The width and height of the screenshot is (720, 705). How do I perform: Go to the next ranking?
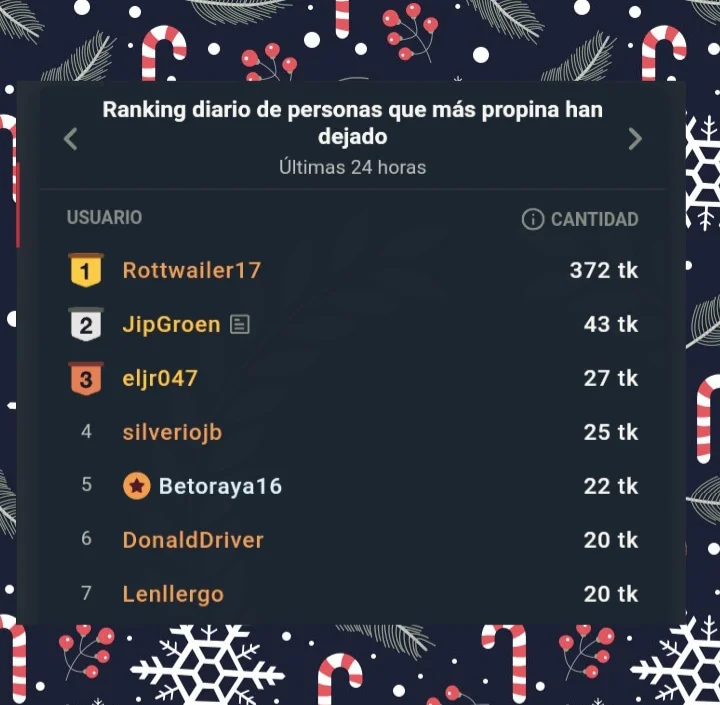[x=635, y=139]
